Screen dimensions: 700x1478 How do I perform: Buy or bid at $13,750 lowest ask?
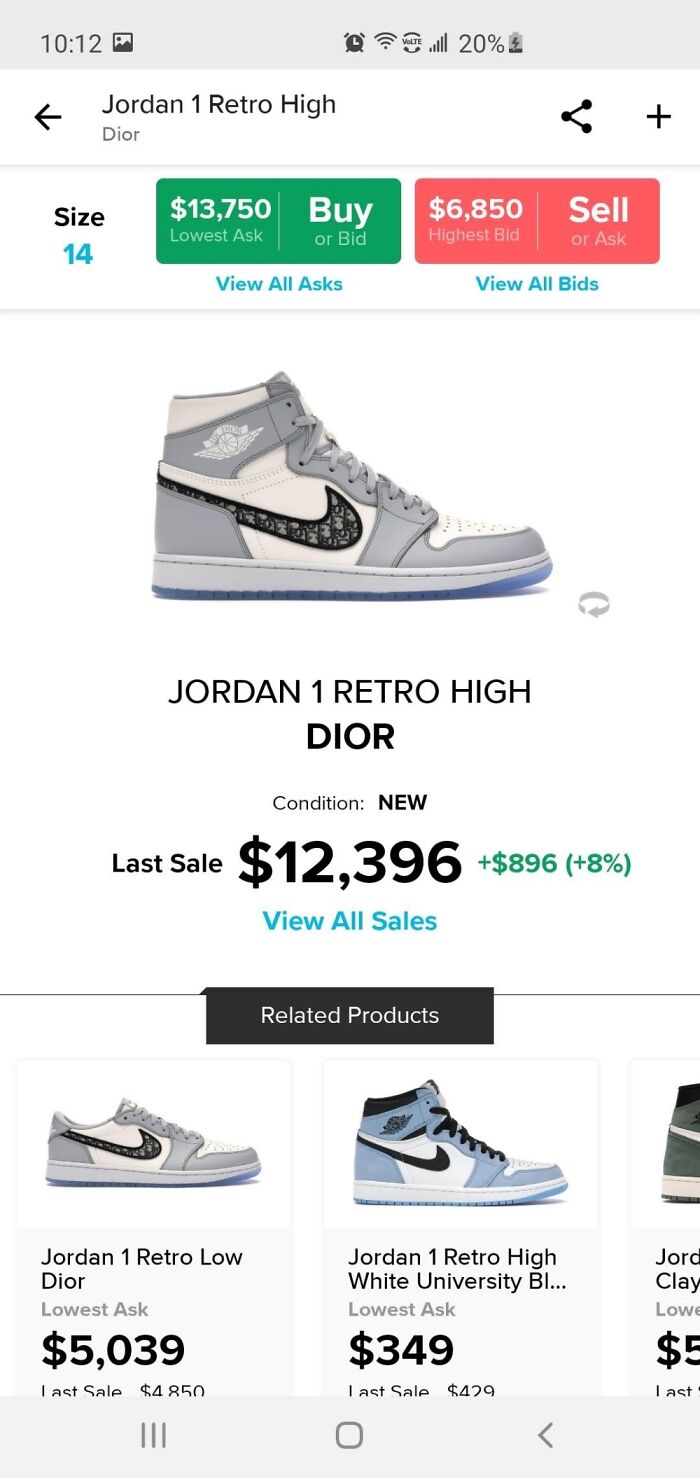pos(278,221)
